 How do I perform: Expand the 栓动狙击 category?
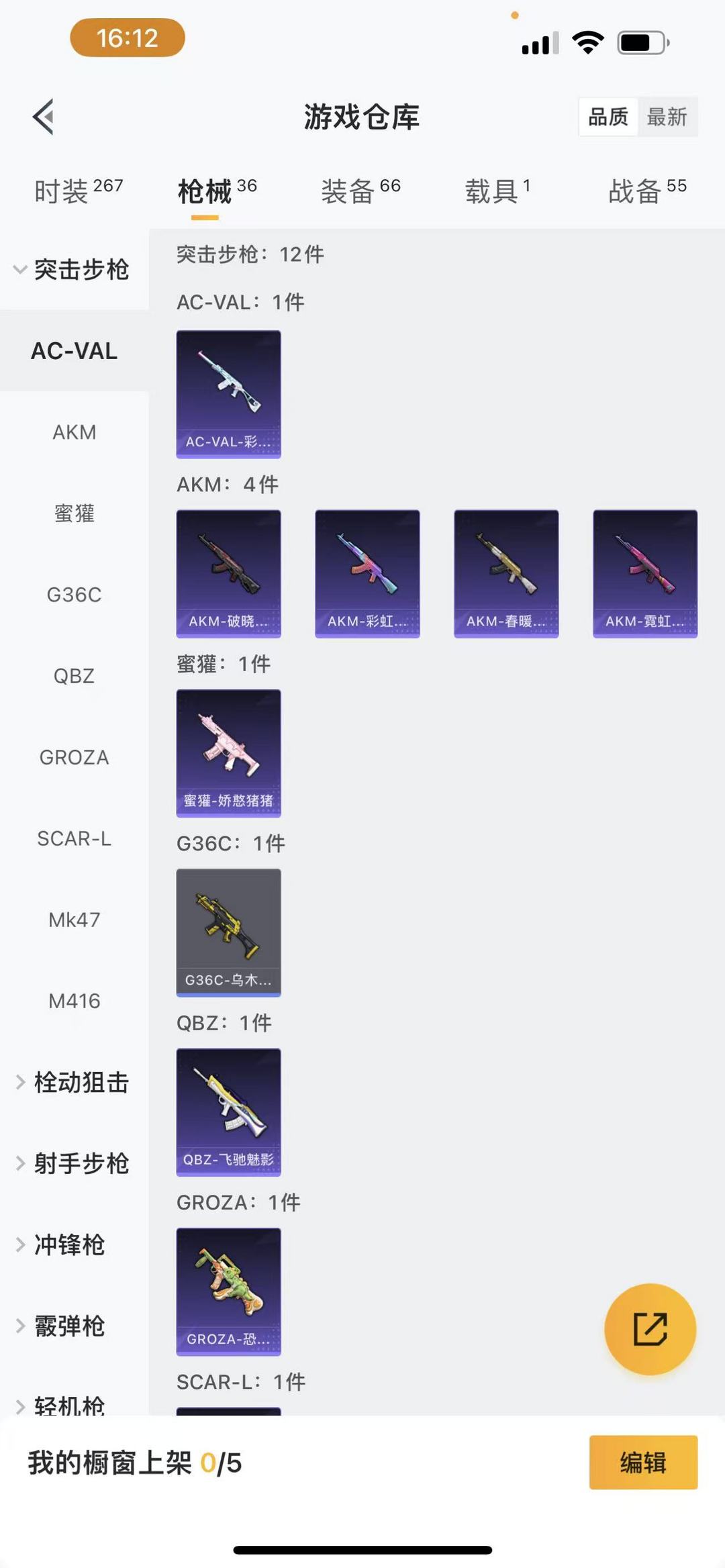72,1083
